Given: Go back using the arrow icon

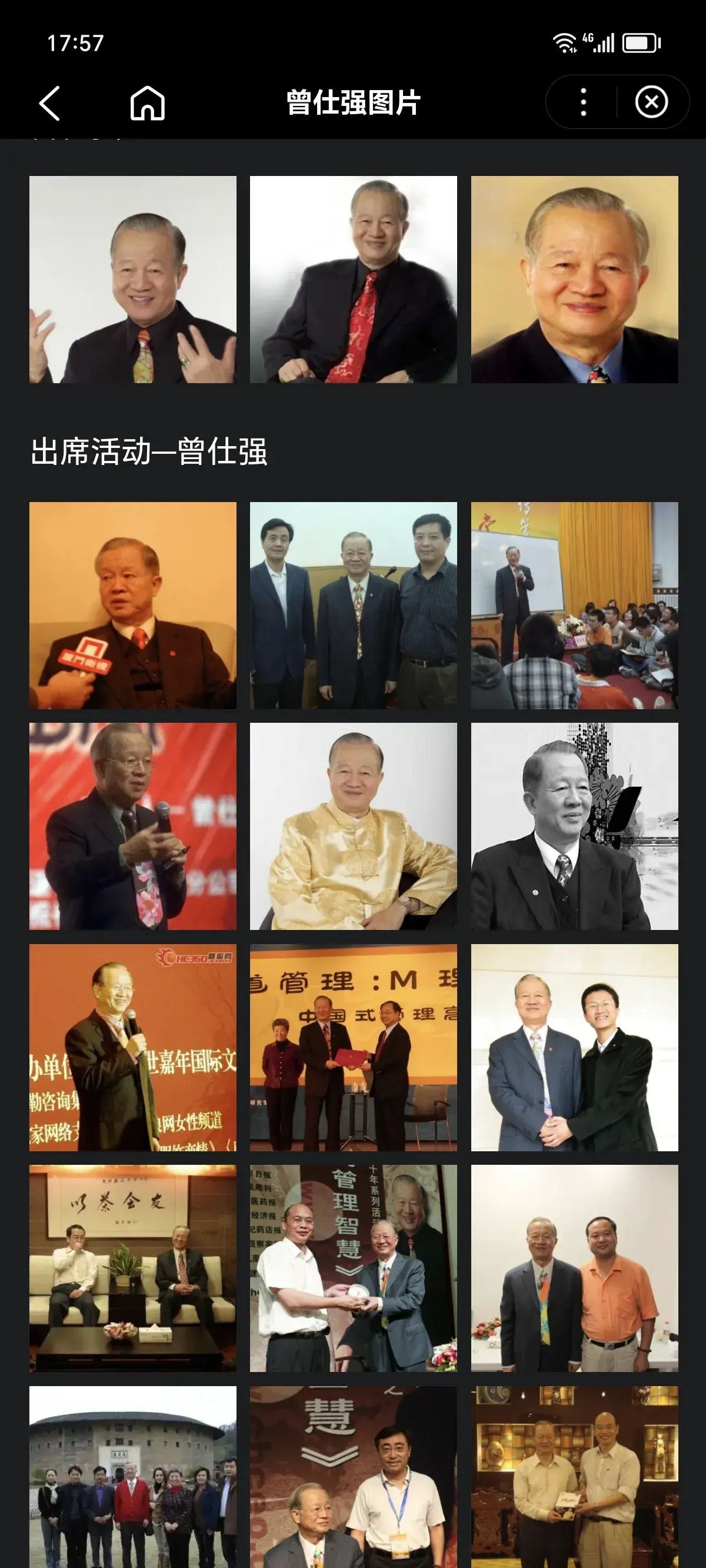Looking at the screenshot, I should pos(50,103).
